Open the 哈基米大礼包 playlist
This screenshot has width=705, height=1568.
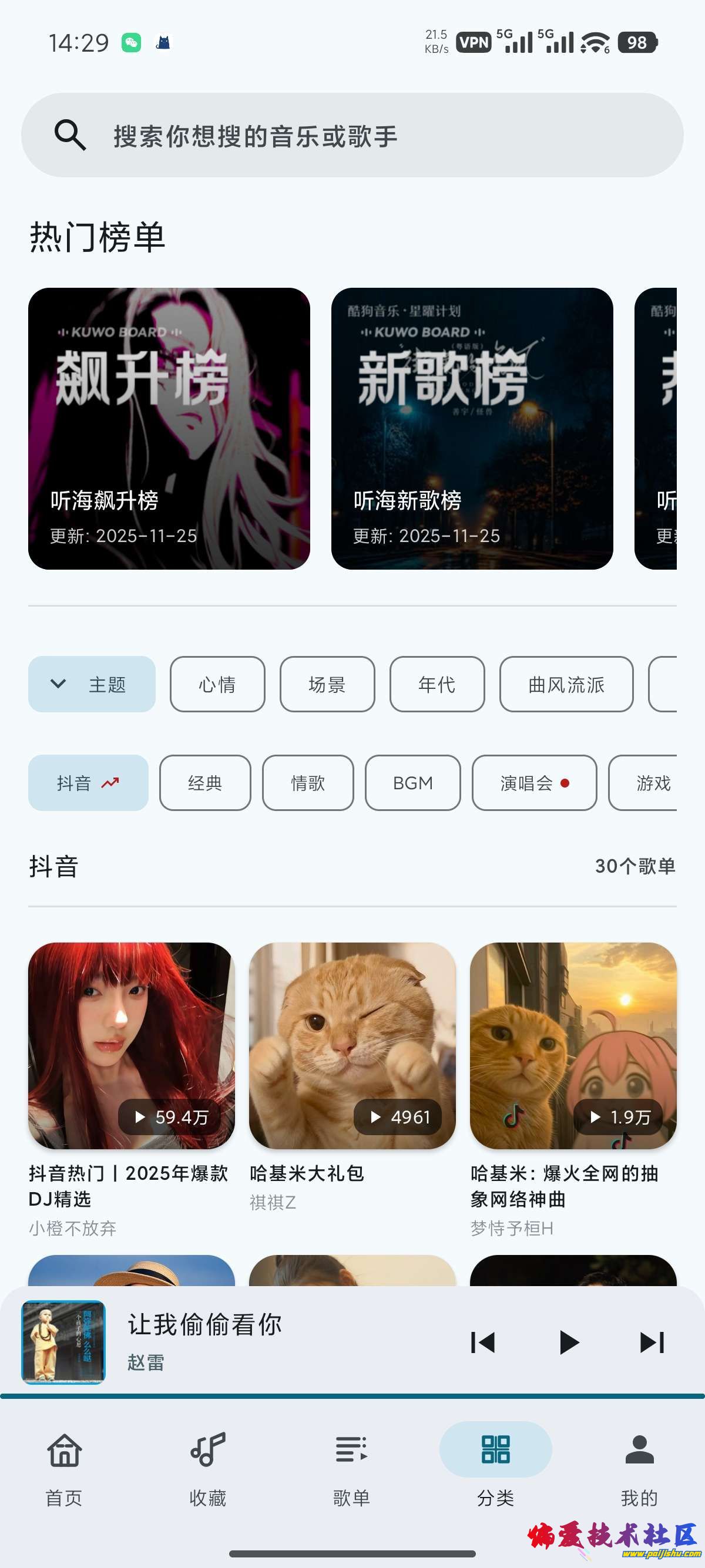point(352,1046)
